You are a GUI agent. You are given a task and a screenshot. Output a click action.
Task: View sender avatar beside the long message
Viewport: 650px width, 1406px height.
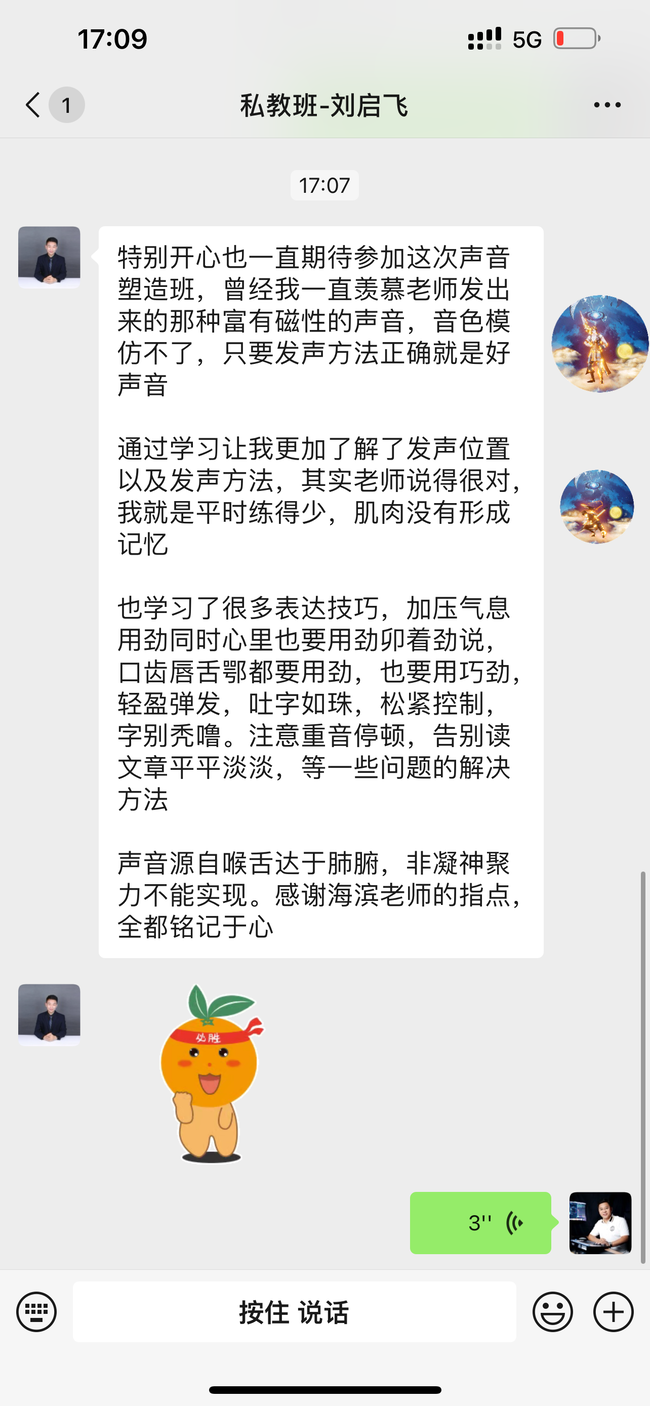[x=49, y=257]
